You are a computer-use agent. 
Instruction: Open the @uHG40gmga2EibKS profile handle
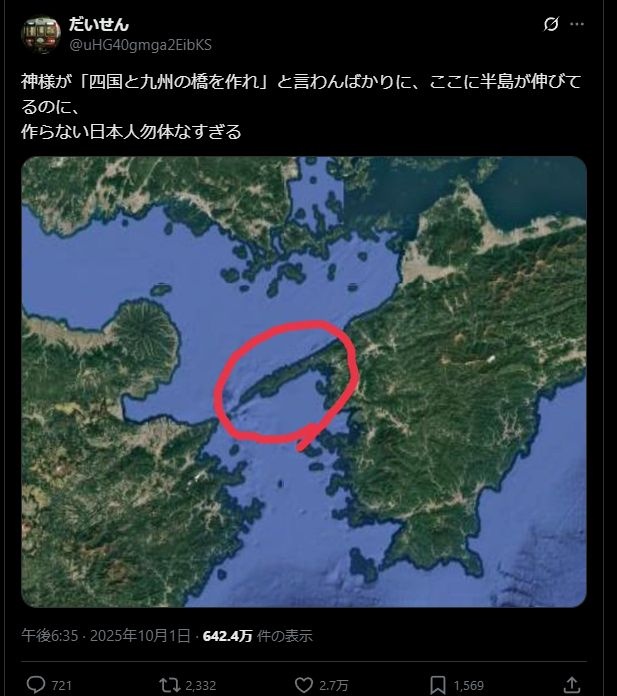tap(140, 44)
